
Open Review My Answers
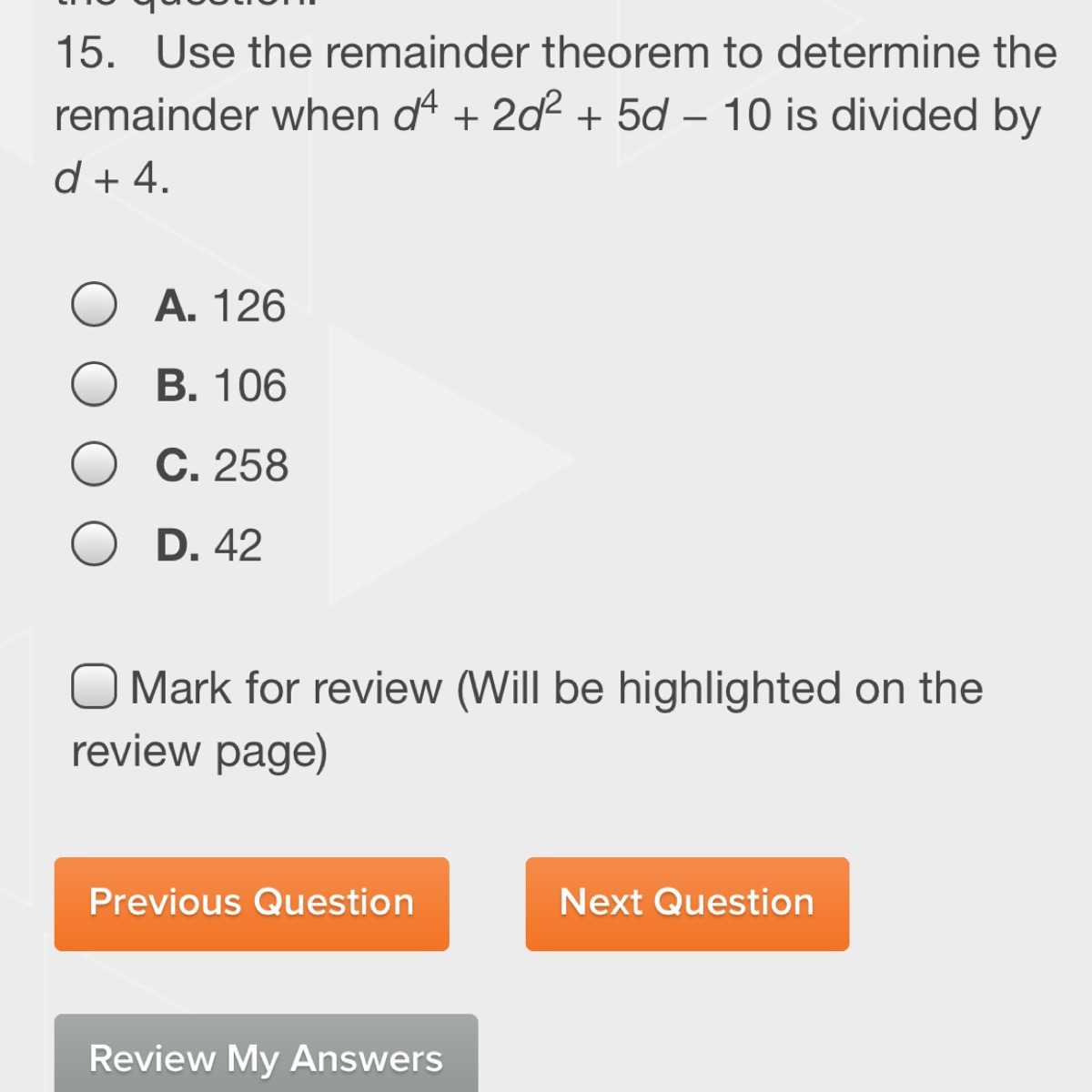[x=266, y=1056]
